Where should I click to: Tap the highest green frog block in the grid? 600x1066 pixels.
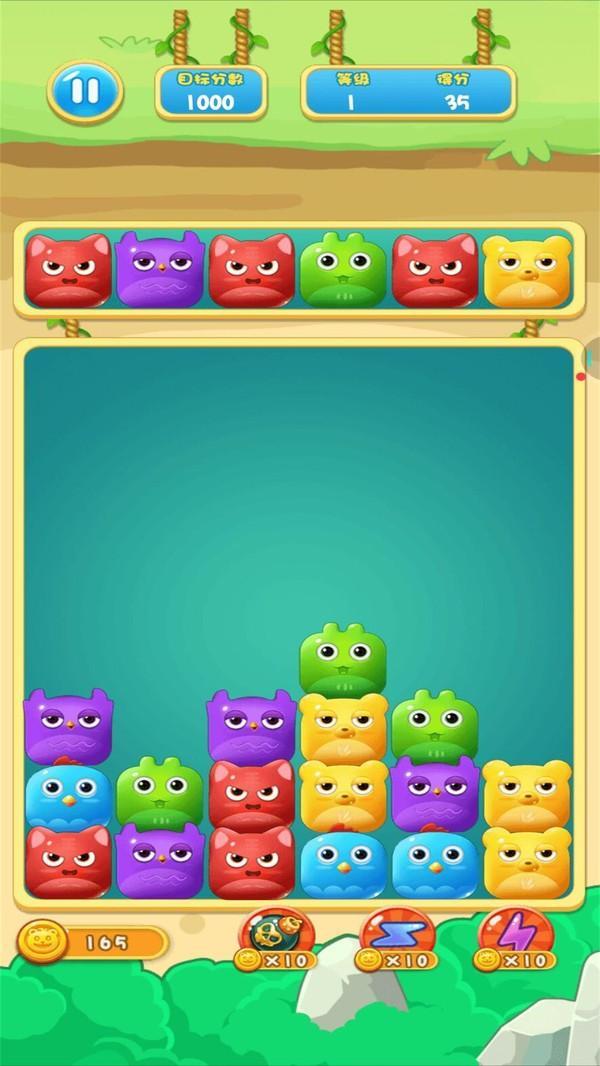coord(343,659)
